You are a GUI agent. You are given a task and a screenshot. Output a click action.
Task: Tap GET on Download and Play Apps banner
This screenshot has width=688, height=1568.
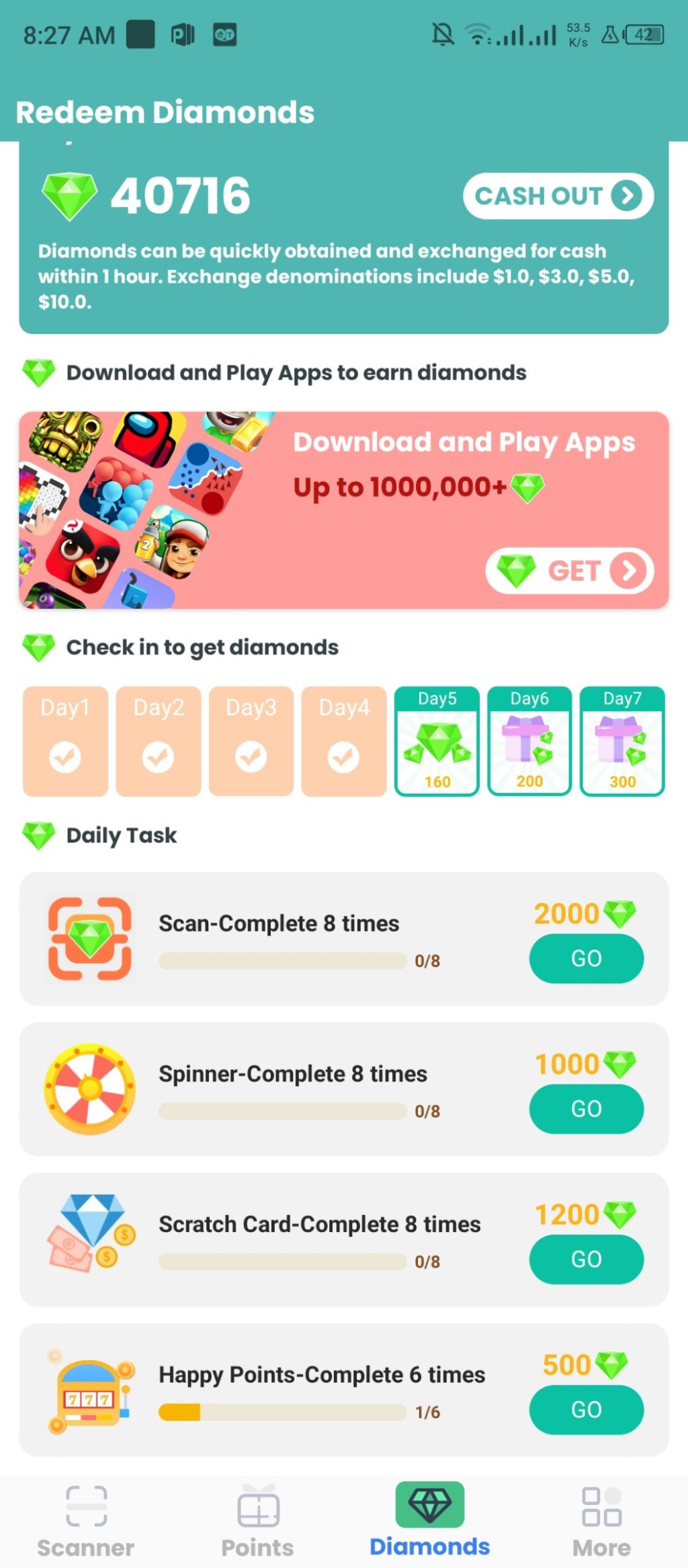[569, 571]
